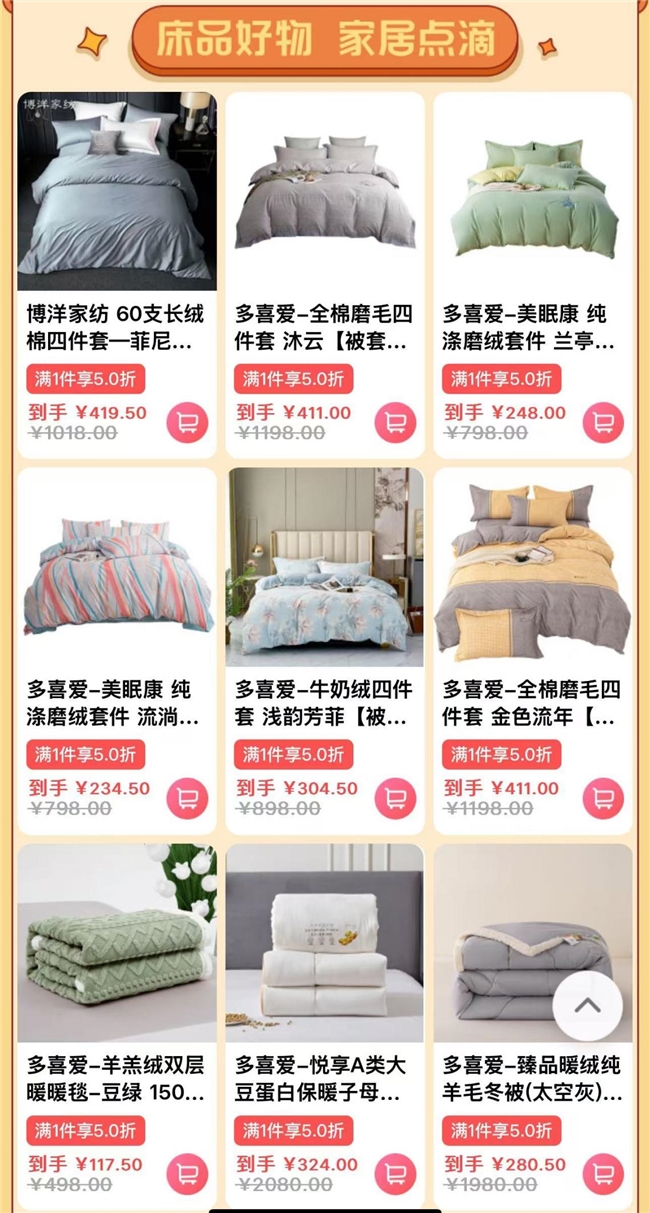Tap cart icon for 纯涤磨绒套件 流淌

coord(187,798)
